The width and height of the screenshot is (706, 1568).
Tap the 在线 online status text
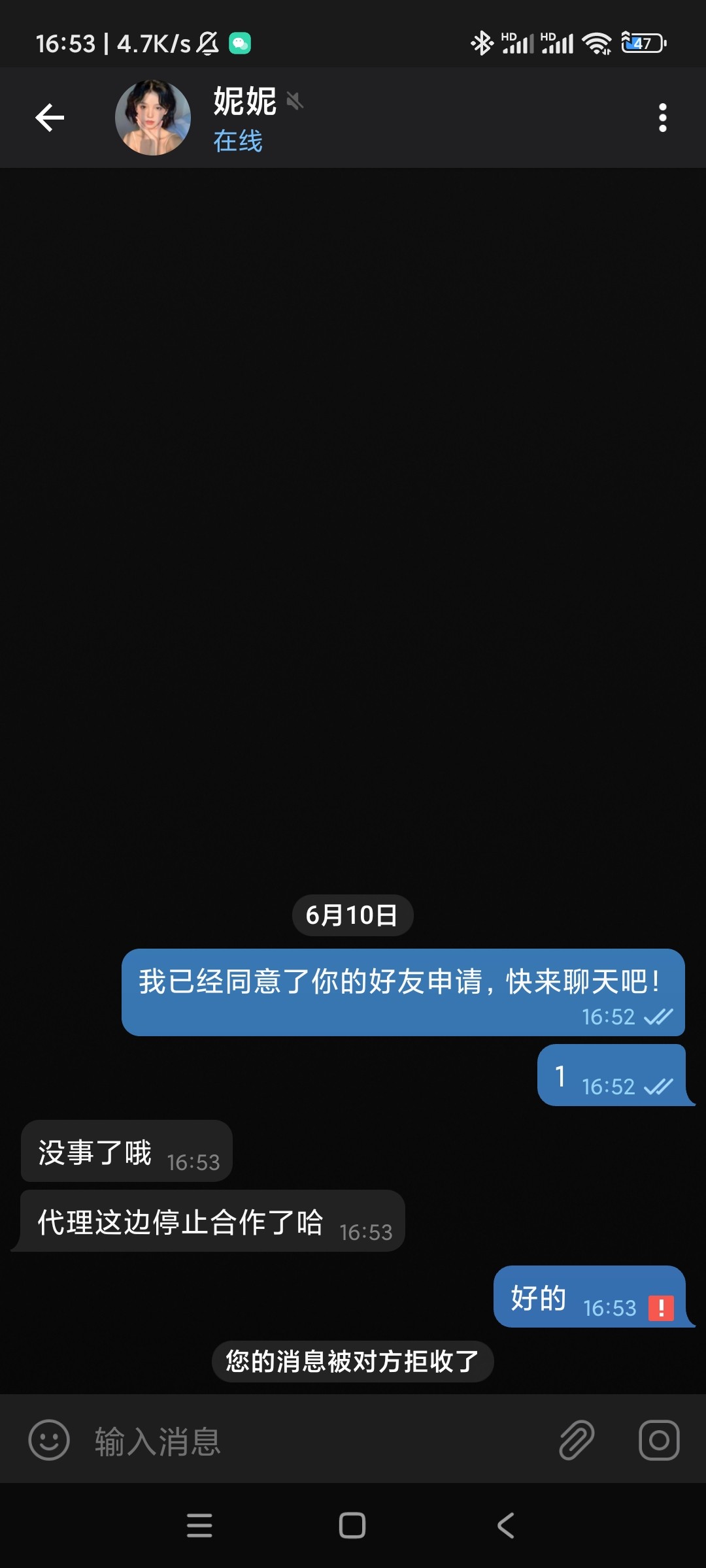click(238, 140)
